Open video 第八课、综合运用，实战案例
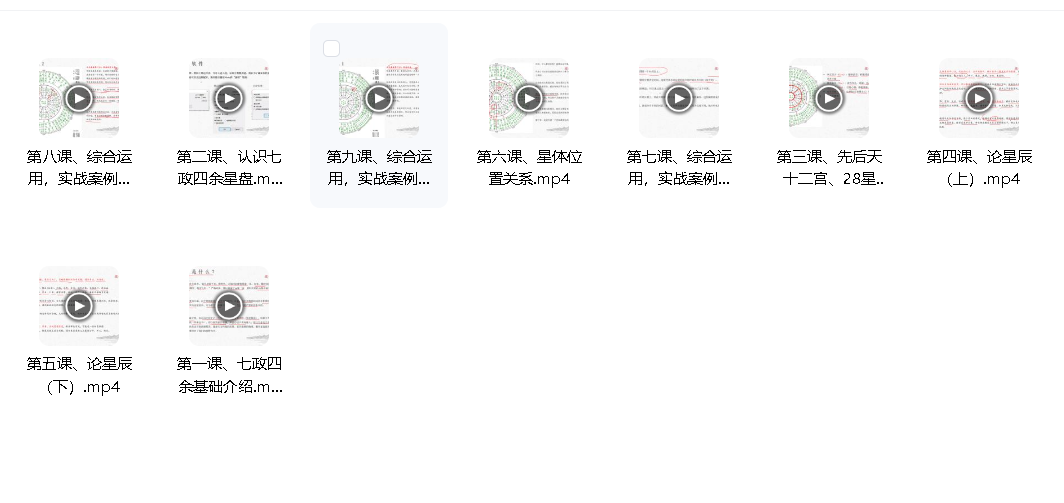Image resolution: width=1064 pixels, height=503 pixels. tap(79, 98)
